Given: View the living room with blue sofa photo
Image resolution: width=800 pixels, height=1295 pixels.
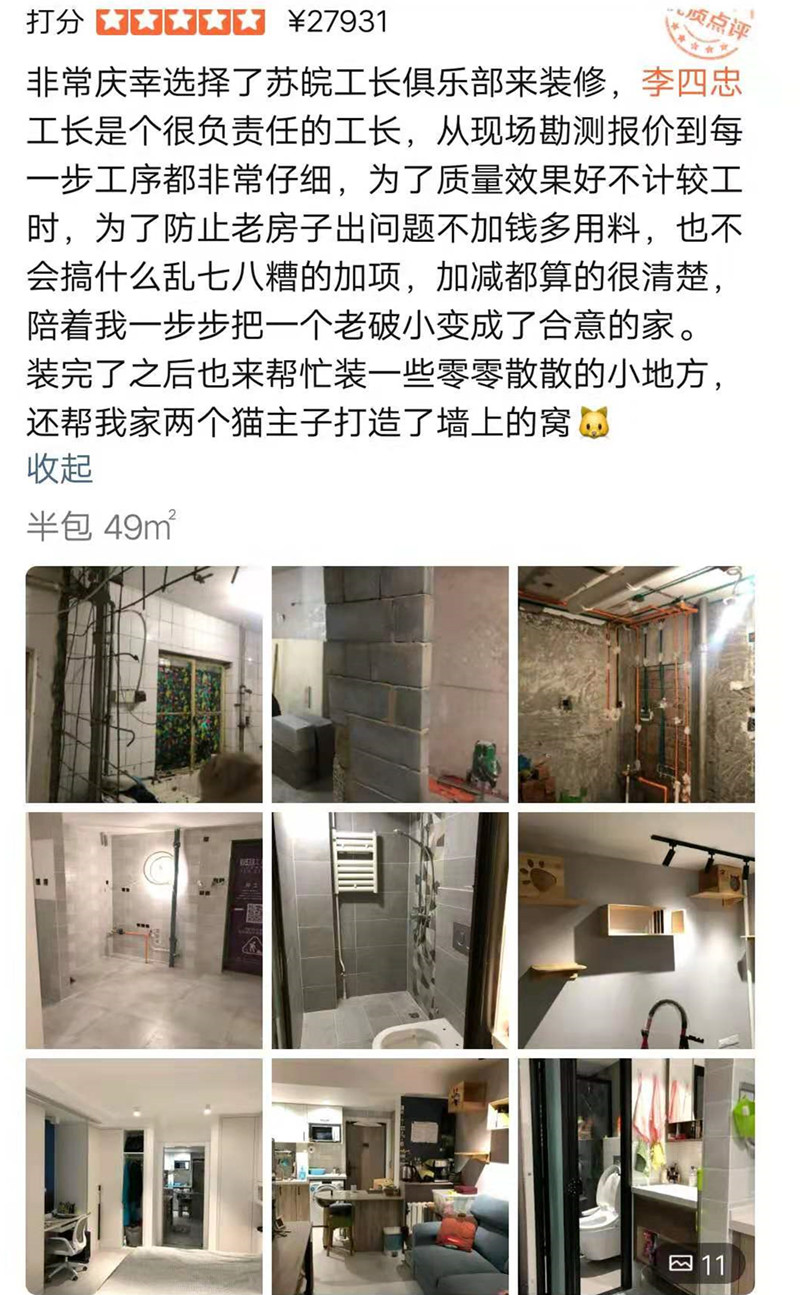Looking at the screenshot, I should pyautogui.click(x=390, y=1175).
